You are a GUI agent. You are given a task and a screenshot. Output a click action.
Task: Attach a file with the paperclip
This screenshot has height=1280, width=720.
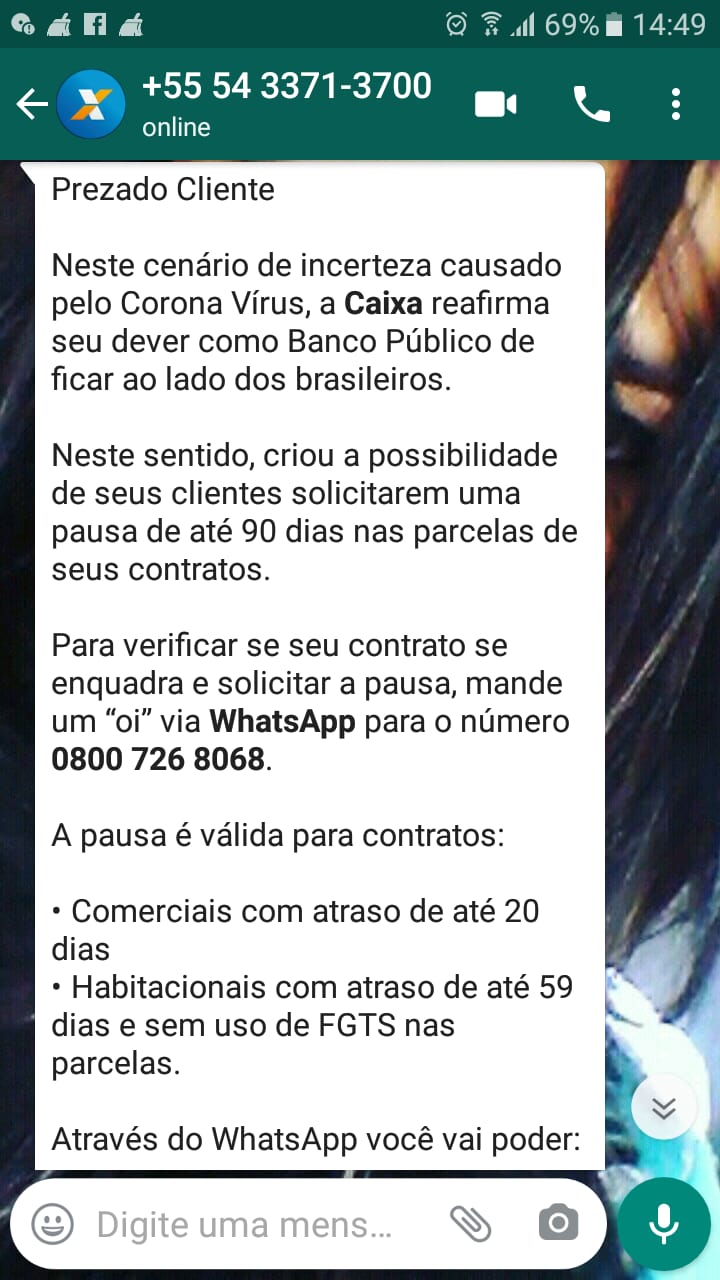(x=470, y=1223)
